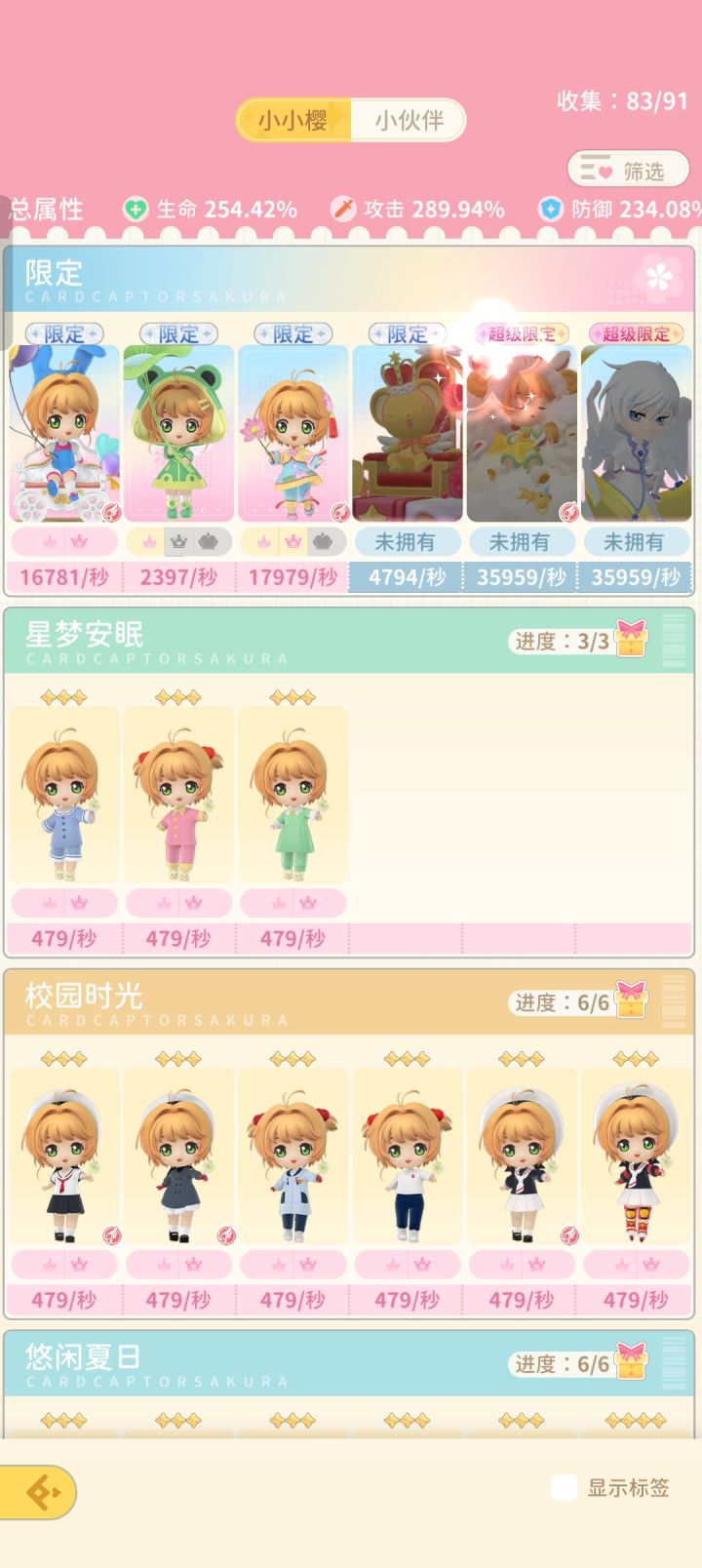Click the 攻击 attack stat icon

[x=343, y=208]
